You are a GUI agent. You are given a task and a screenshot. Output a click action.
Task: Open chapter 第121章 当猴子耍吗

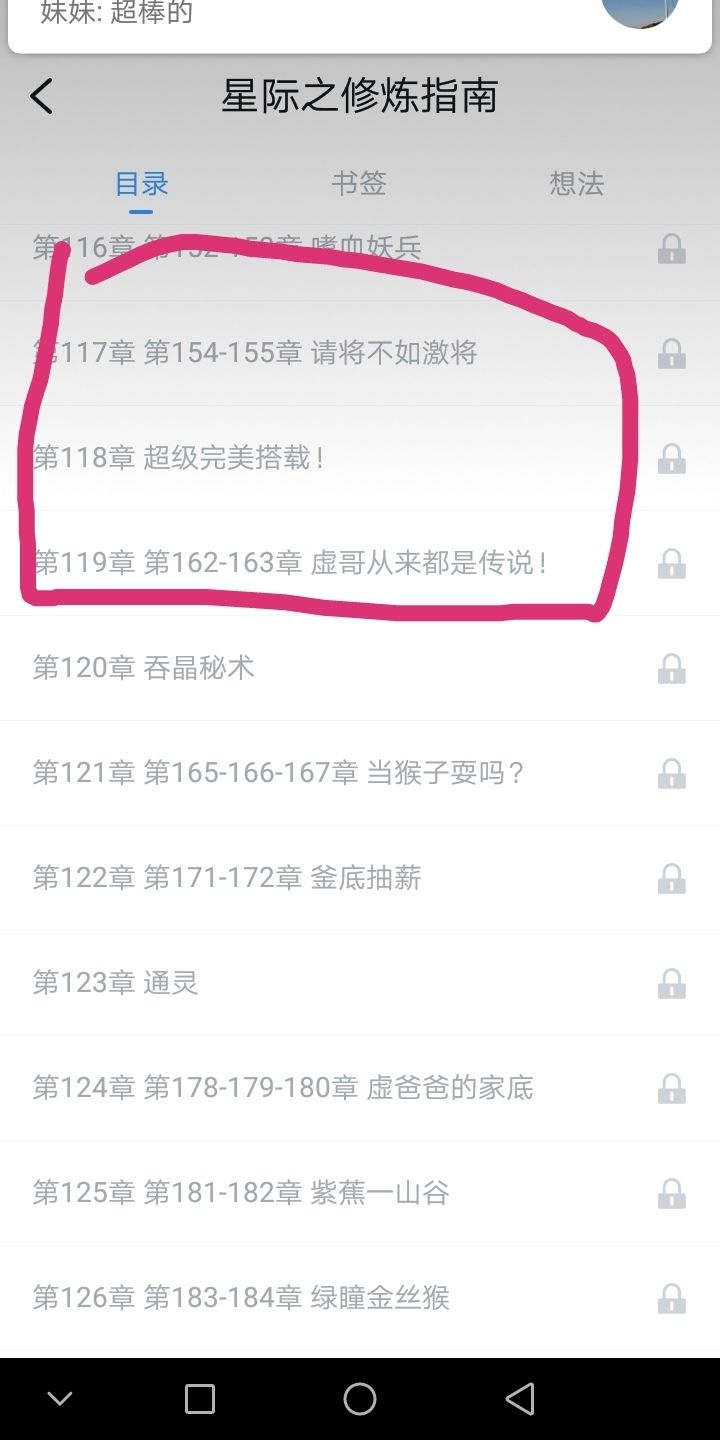(279, 773)
